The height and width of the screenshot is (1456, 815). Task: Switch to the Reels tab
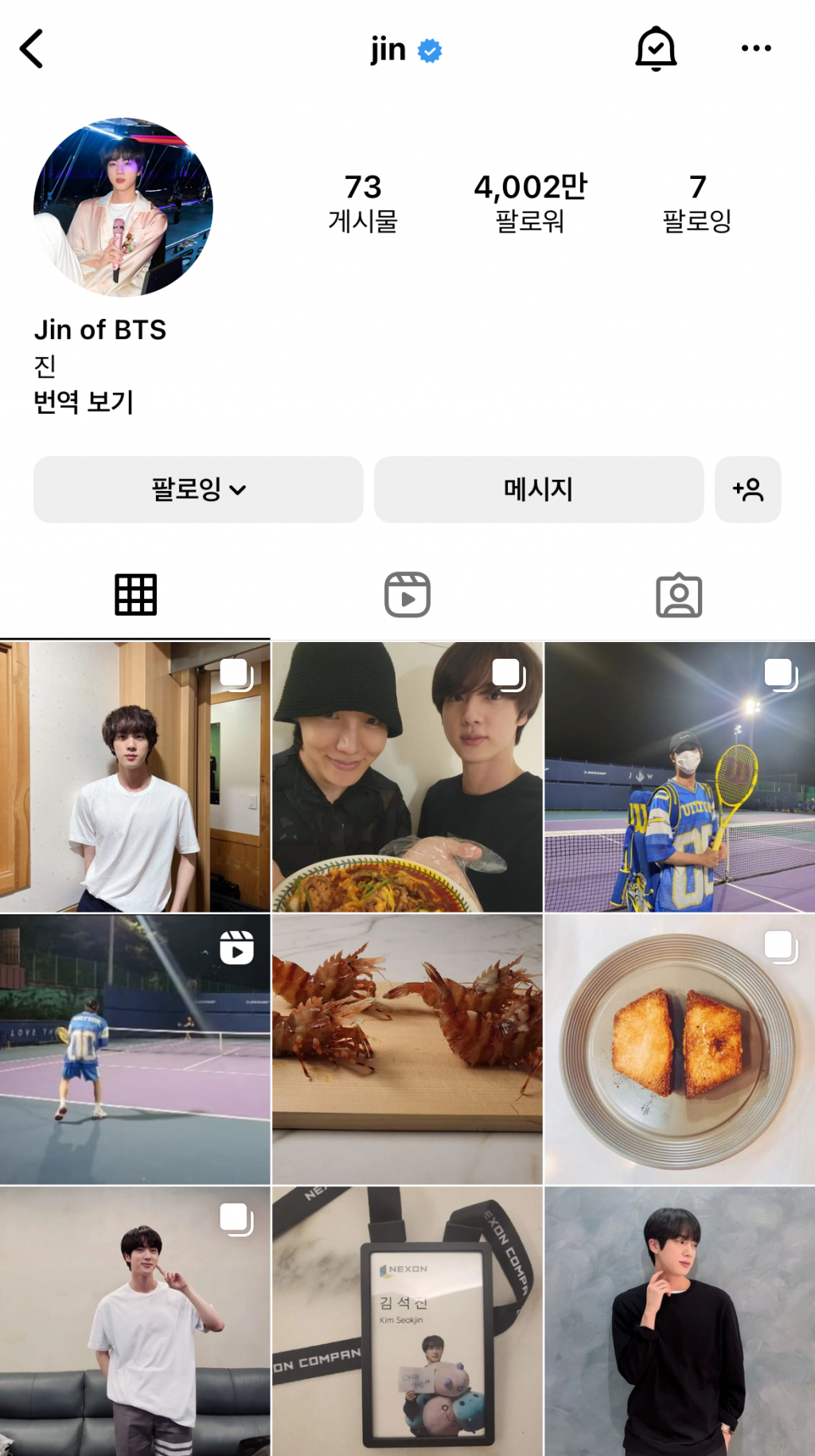tap(407, 595)
